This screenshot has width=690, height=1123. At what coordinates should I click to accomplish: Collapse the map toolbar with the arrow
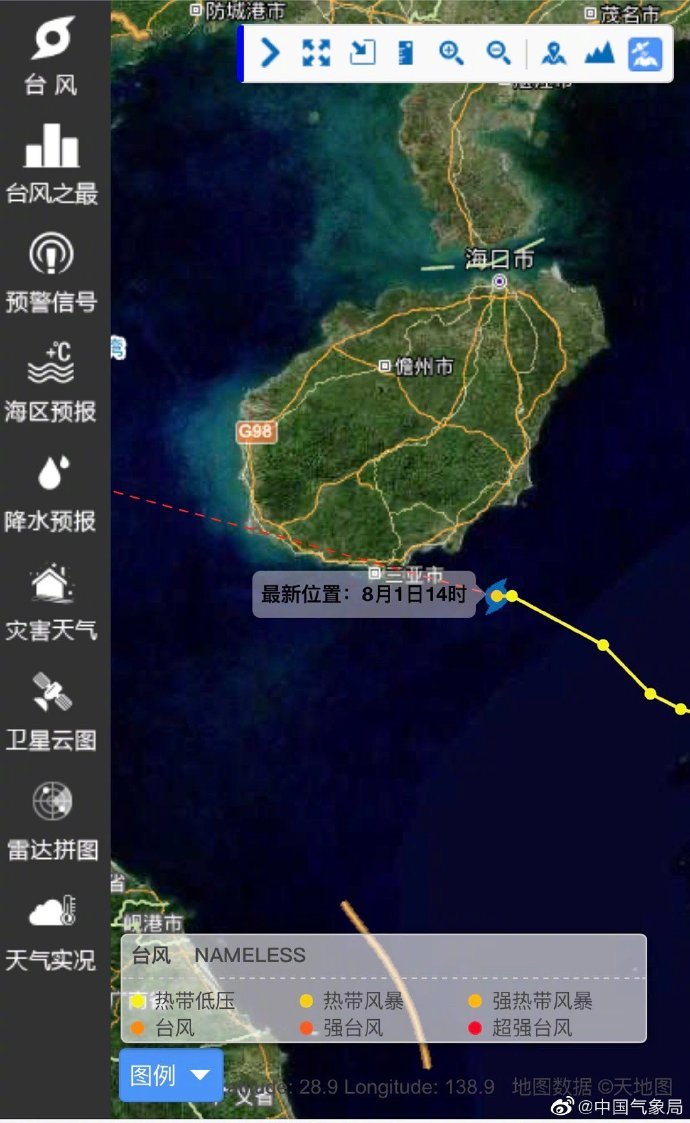tap(270, 53)
